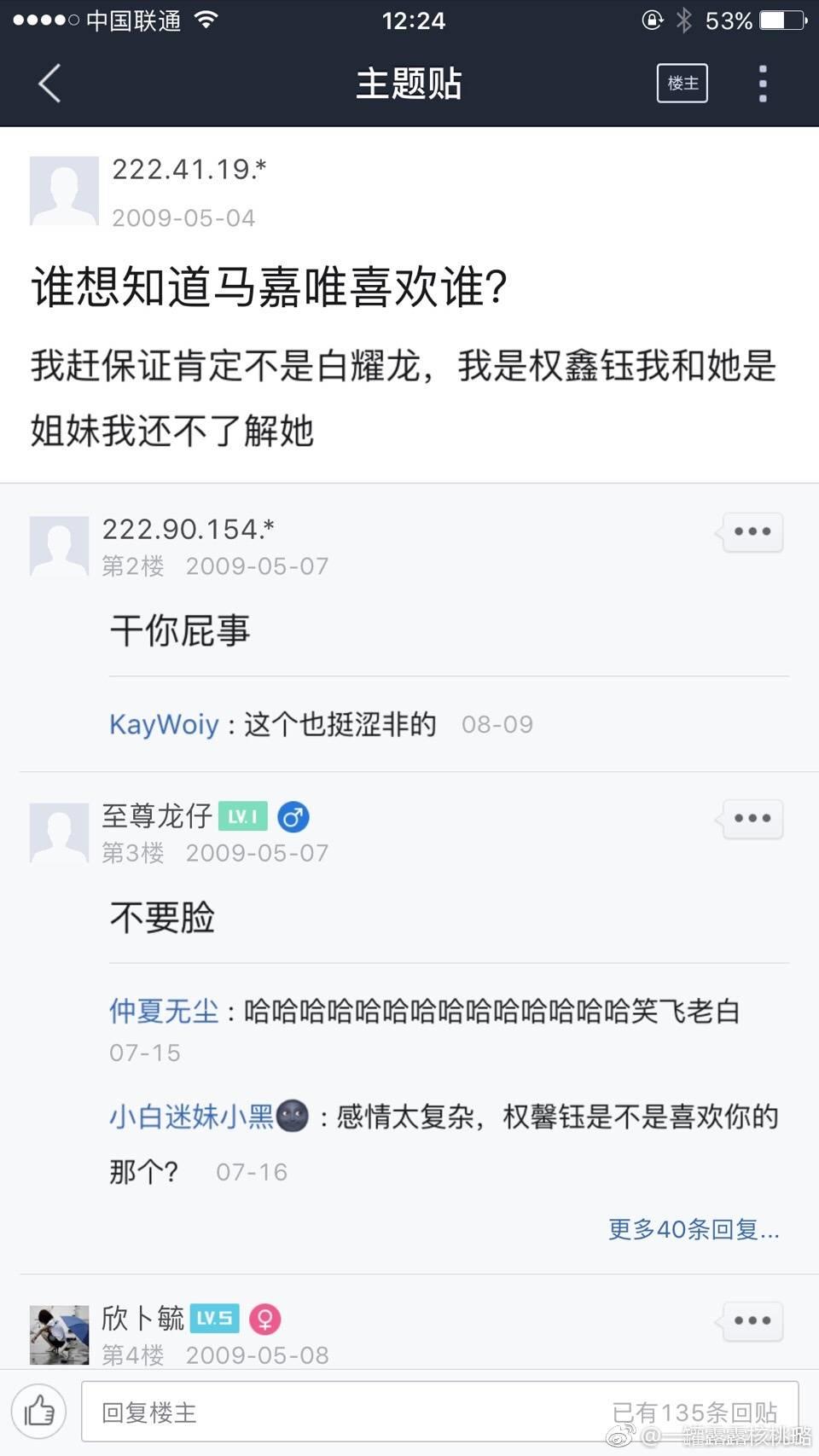Like the thread with thumbs-up icon

pyautogui.click(x=39, y=1412)
